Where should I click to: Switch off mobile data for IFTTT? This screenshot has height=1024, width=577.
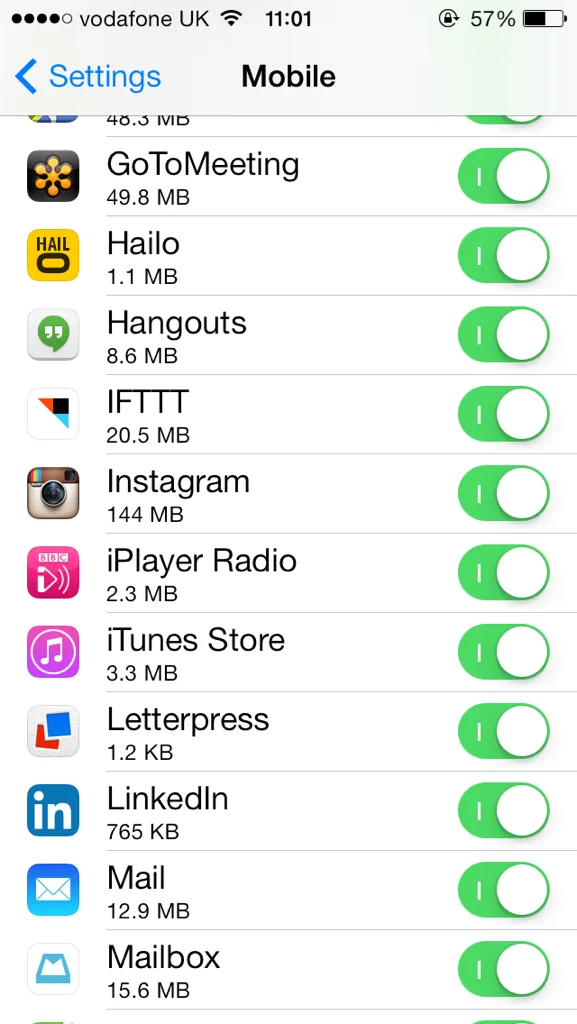[x=504, y=414]
